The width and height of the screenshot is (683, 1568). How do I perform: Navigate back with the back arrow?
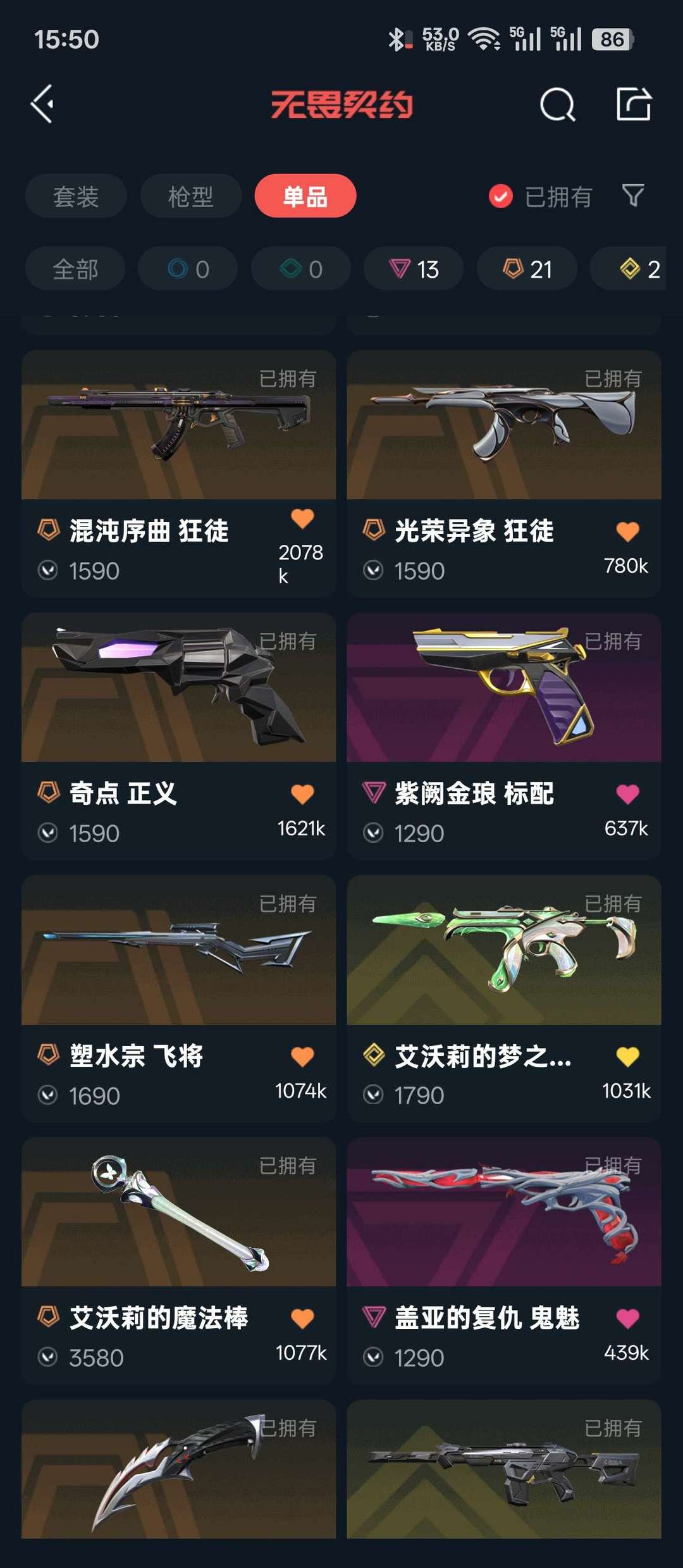[x=42, y=104]
